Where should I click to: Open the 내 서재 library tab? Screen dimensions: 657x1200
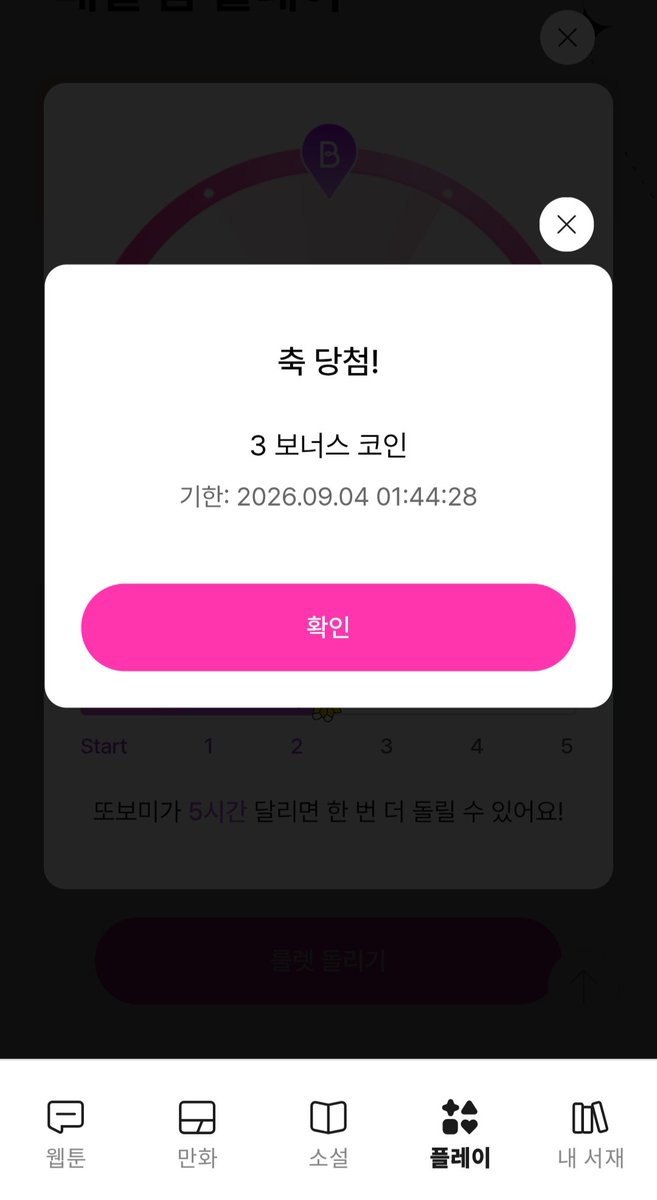pos(590,1135)
